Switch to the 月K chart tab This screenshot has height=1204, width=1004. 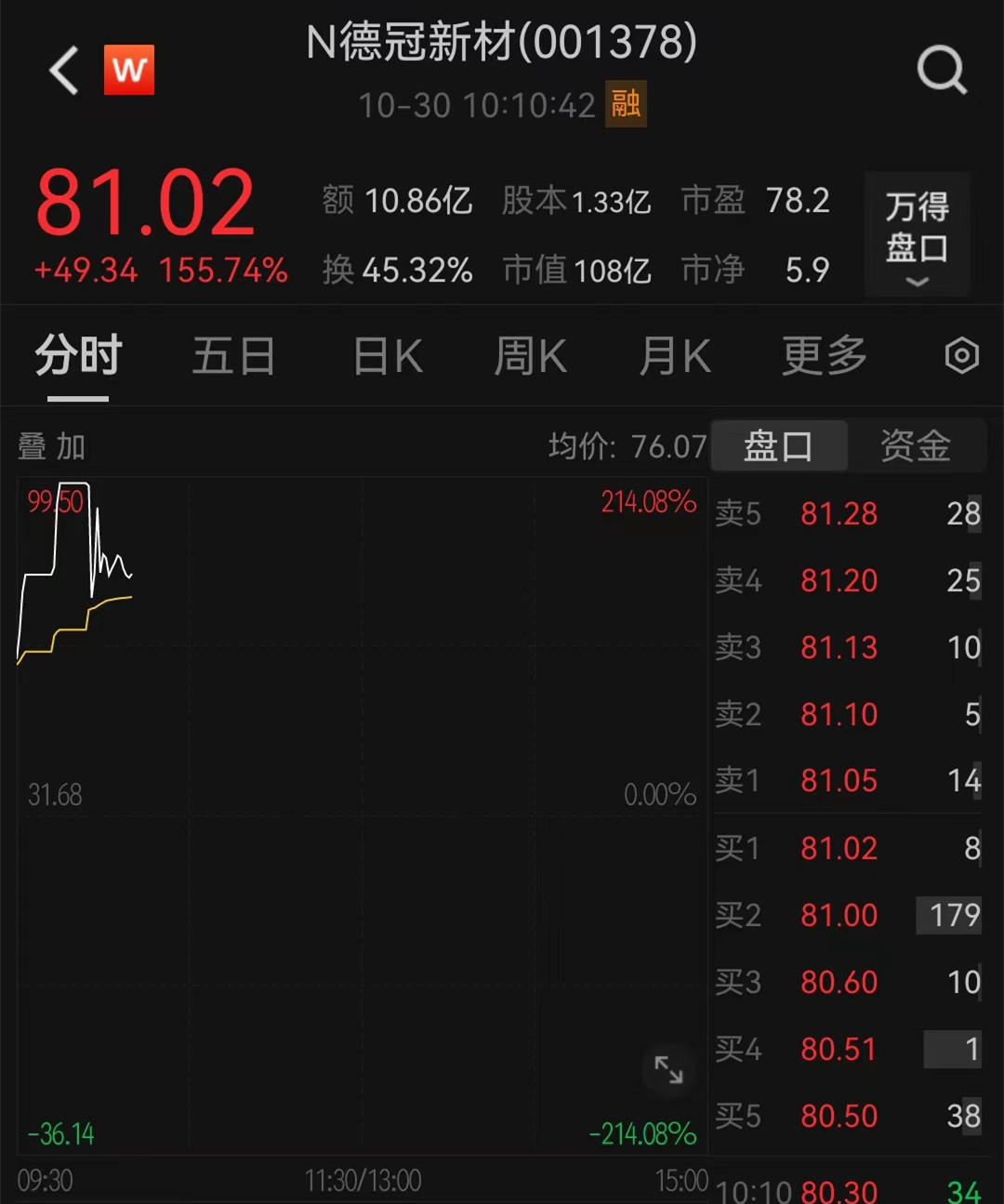click(675, 356)
